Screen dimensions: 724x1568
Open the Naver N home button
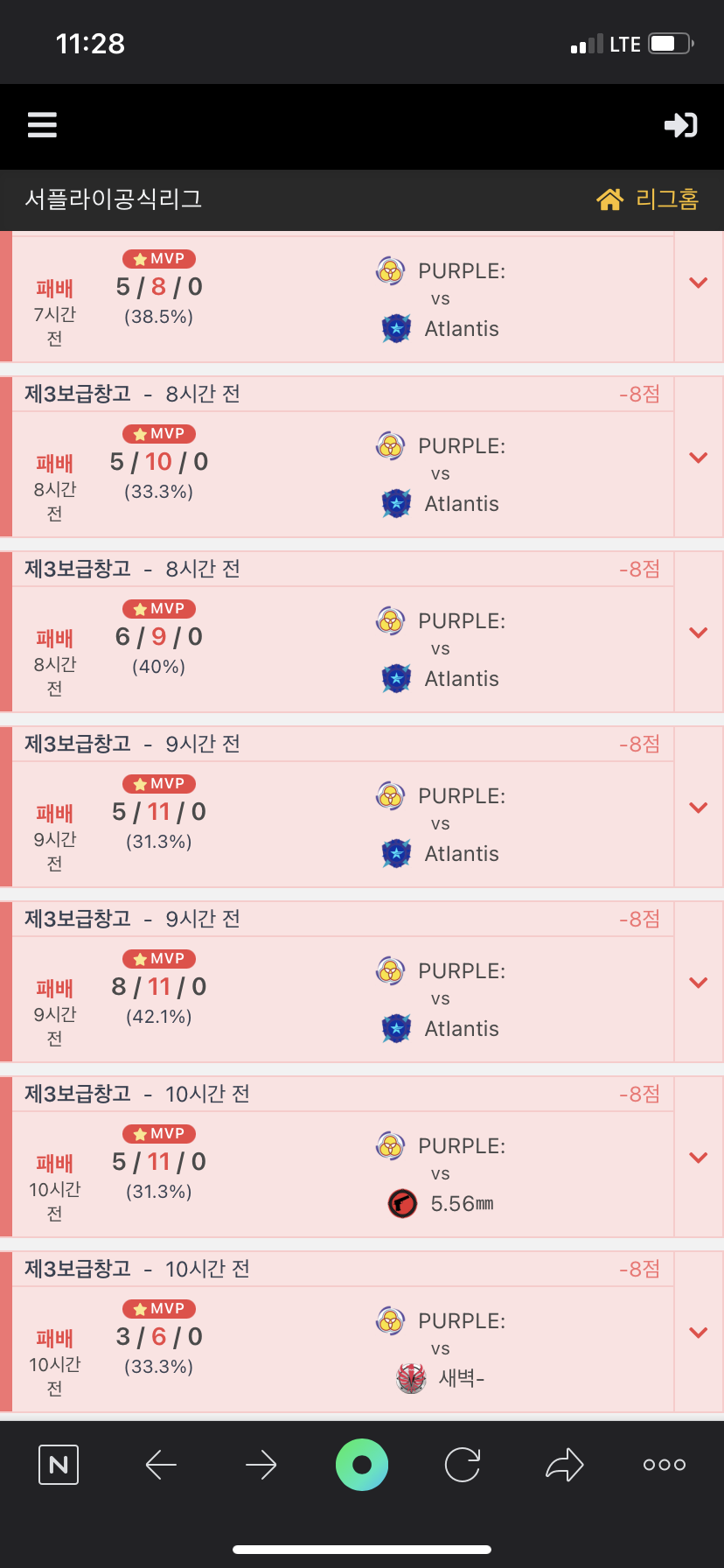[59, 1464]
